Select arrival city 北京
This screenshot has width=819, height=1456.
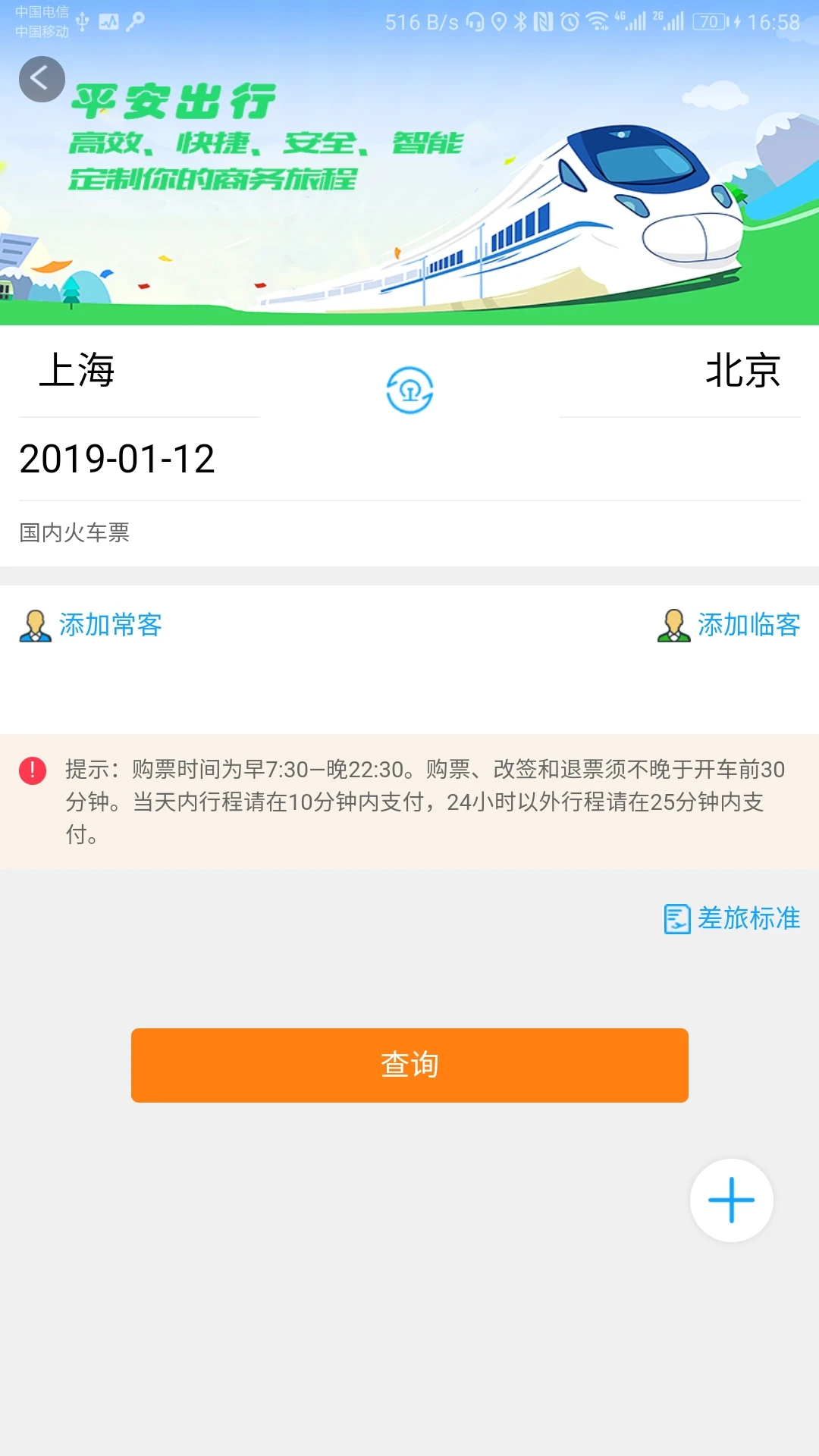click(x=744, y=372)
